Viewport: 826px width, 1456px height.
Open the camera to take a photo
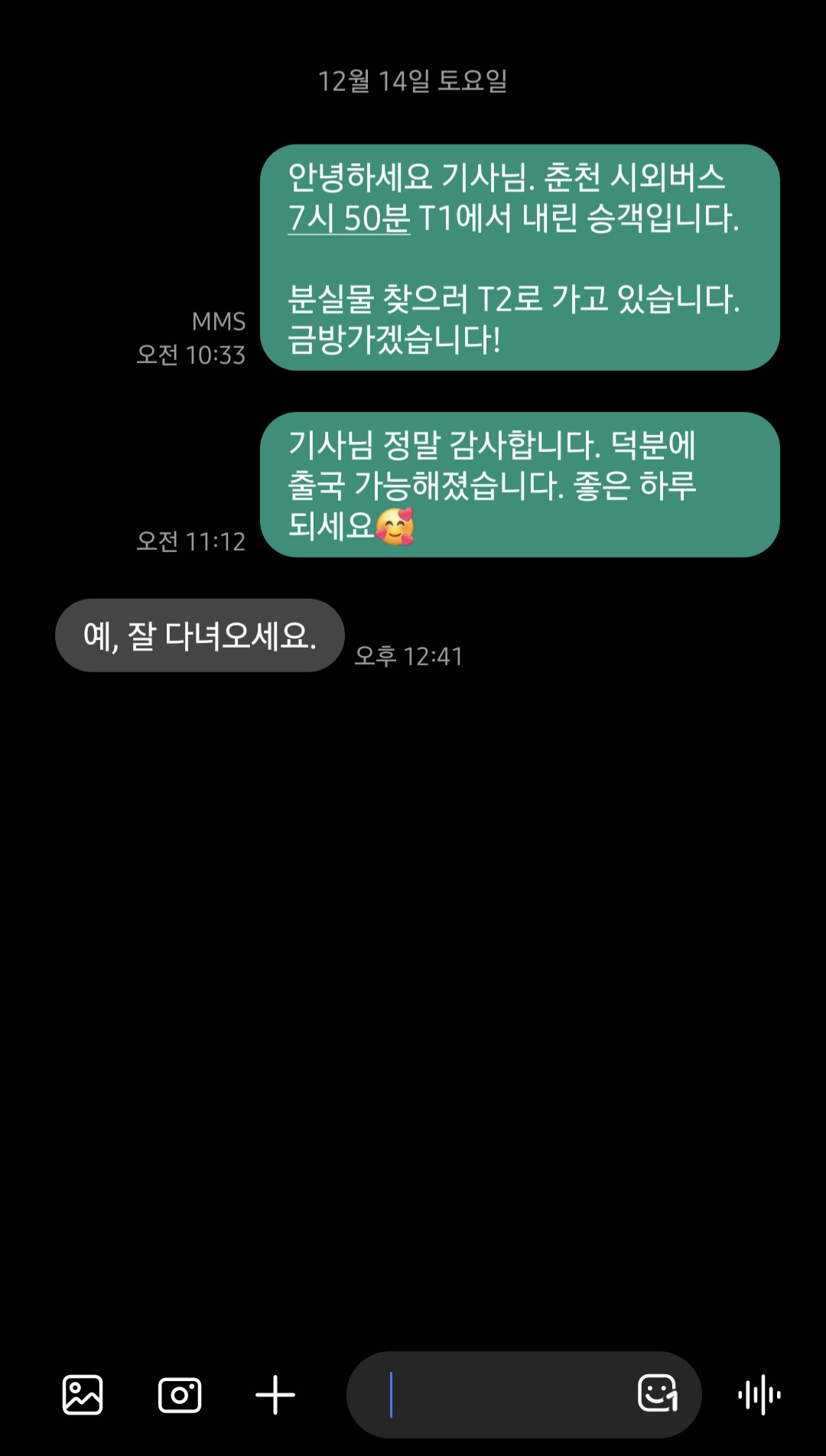pos(180,1396)
